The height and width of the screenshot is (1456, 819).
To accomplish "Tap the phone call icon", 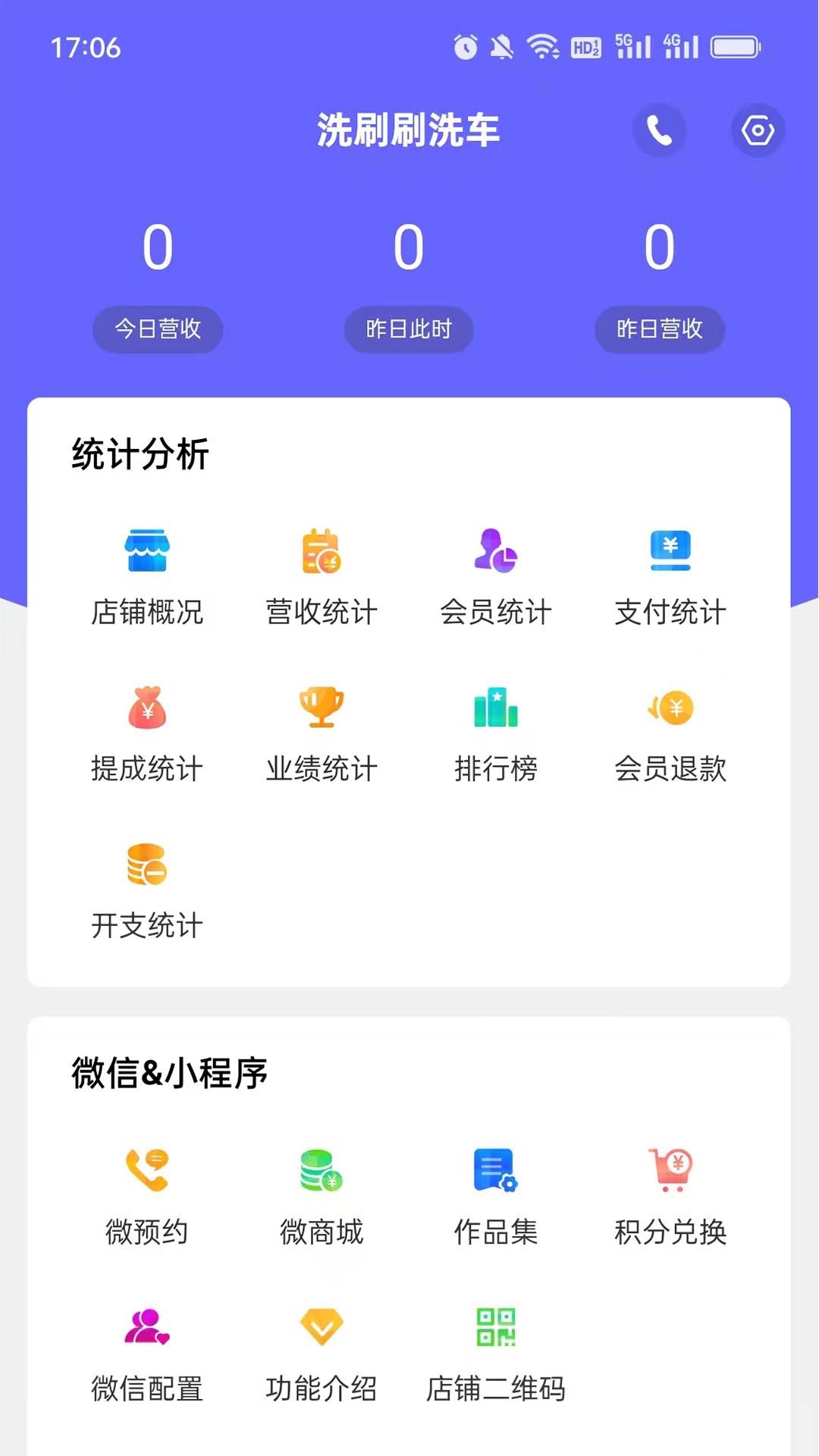I will [659, 130].
